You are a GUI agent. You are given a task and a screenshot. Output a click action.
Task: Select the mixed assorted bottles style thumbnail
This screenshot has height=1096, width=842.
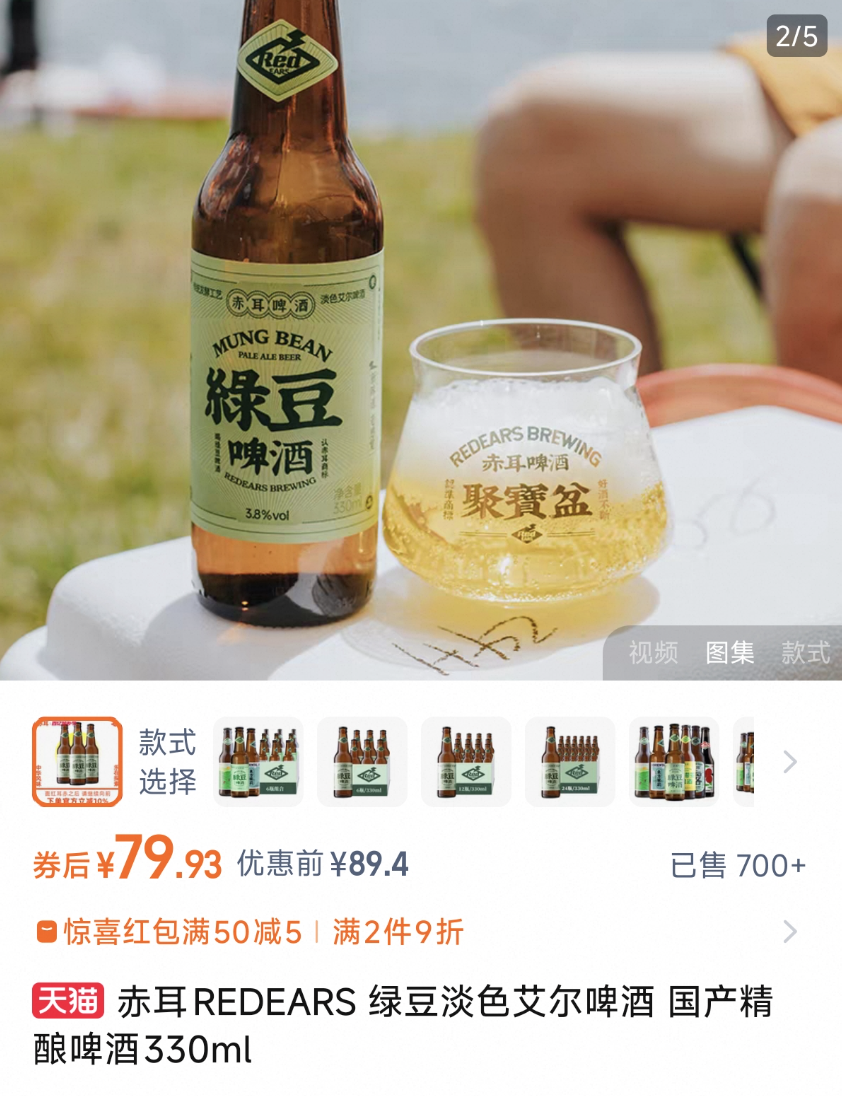point(674,762)
